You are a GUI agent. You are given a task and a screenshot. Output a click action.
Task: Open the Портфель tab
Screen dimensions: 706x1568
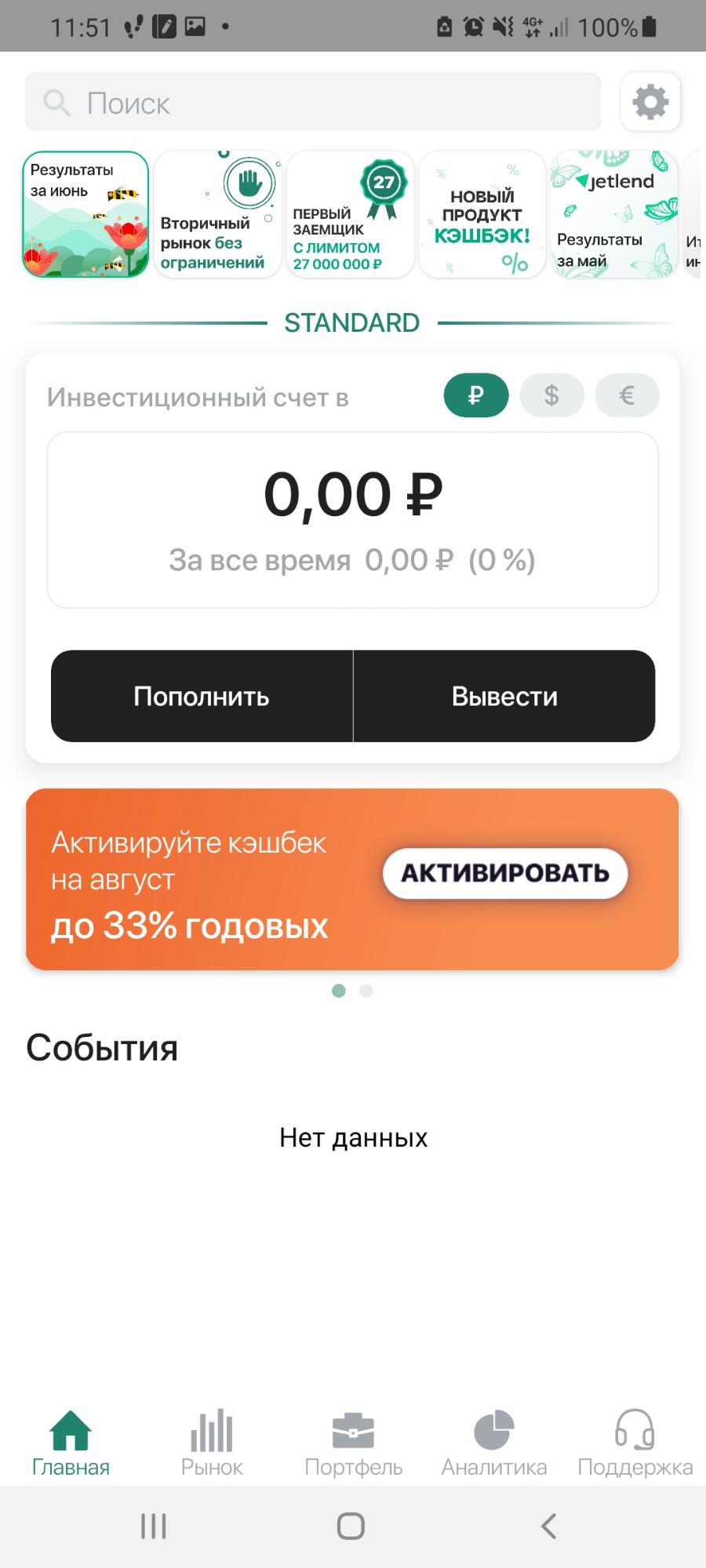click(353, 1443)
